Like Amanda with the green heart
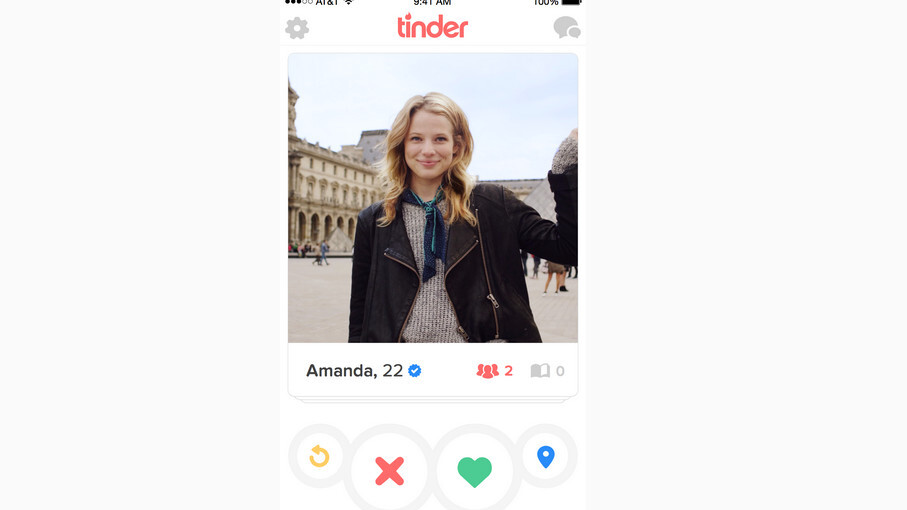The height and width of the screenshot is (510, 907). pyautogui.click(x=474, y=471)
